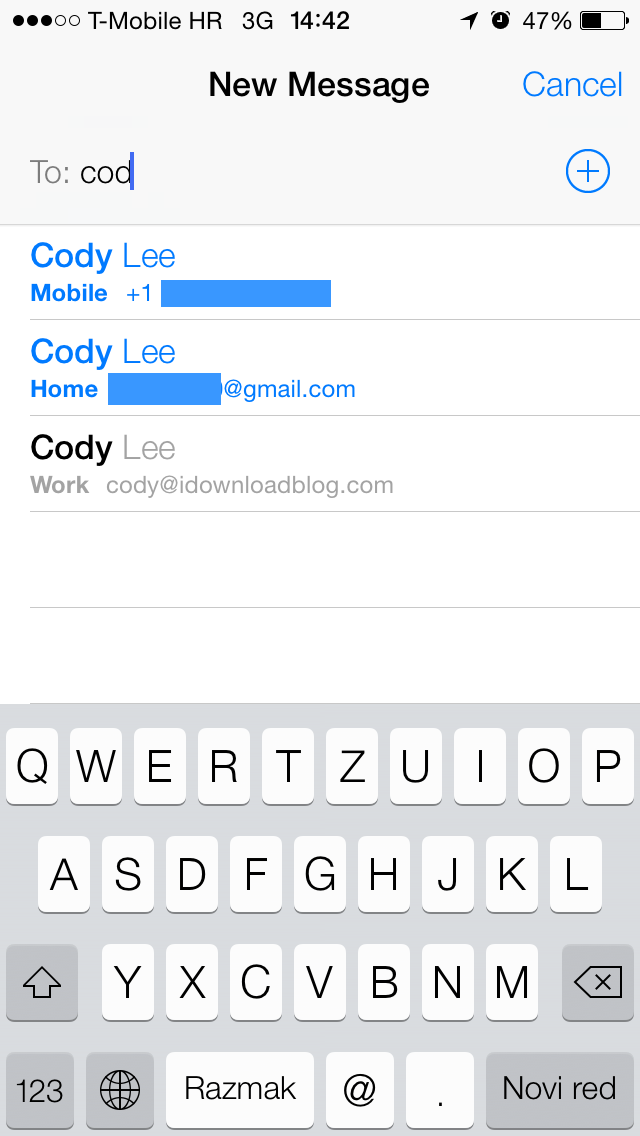Cancel the new message
This screenshot has width=640, height=1136.
pos(572,85)
